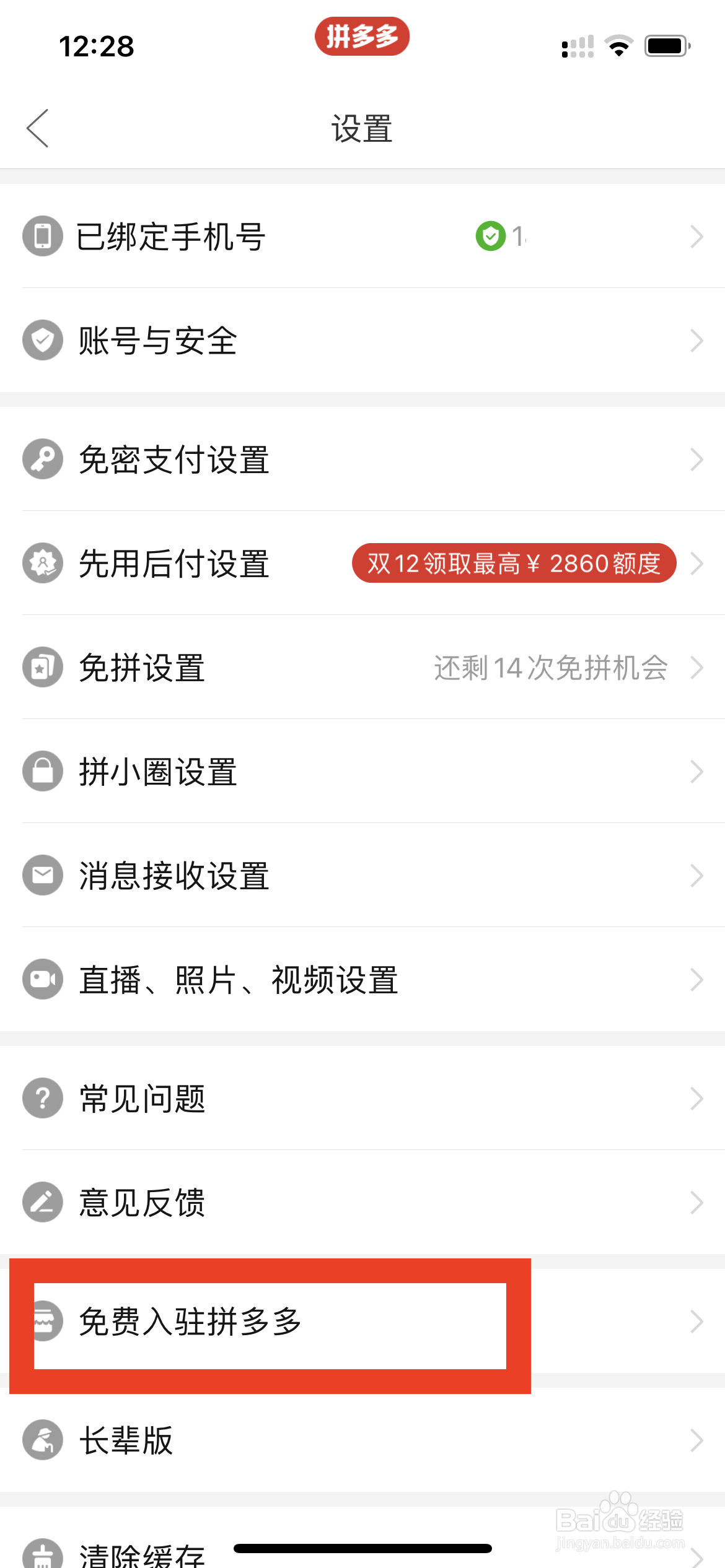Viewport: 725px width, 1568px height.
Task: Open the chevron next to 消息接收设置
Action: click(x=696, y=875)
